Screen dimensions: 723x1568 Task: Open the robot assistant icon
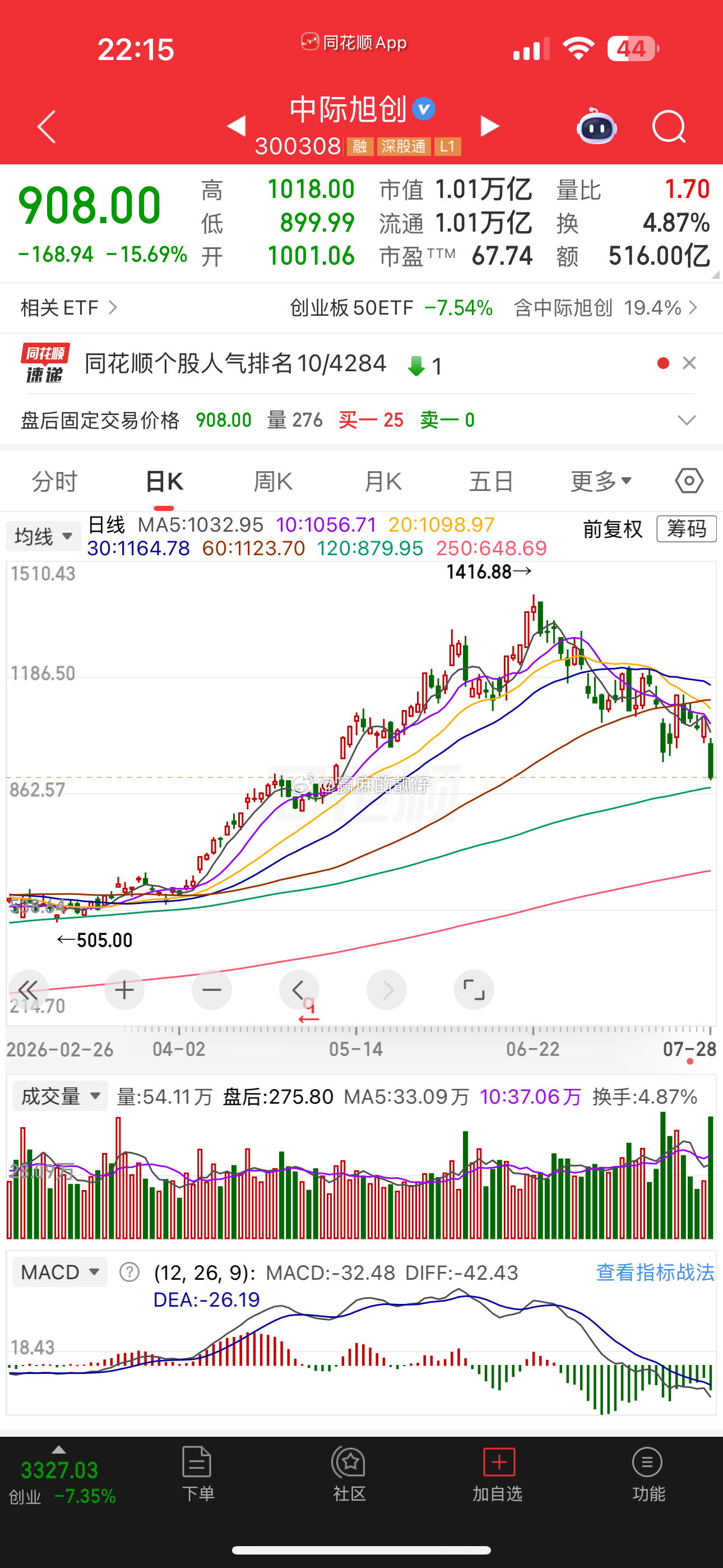[x=596, y=126]
